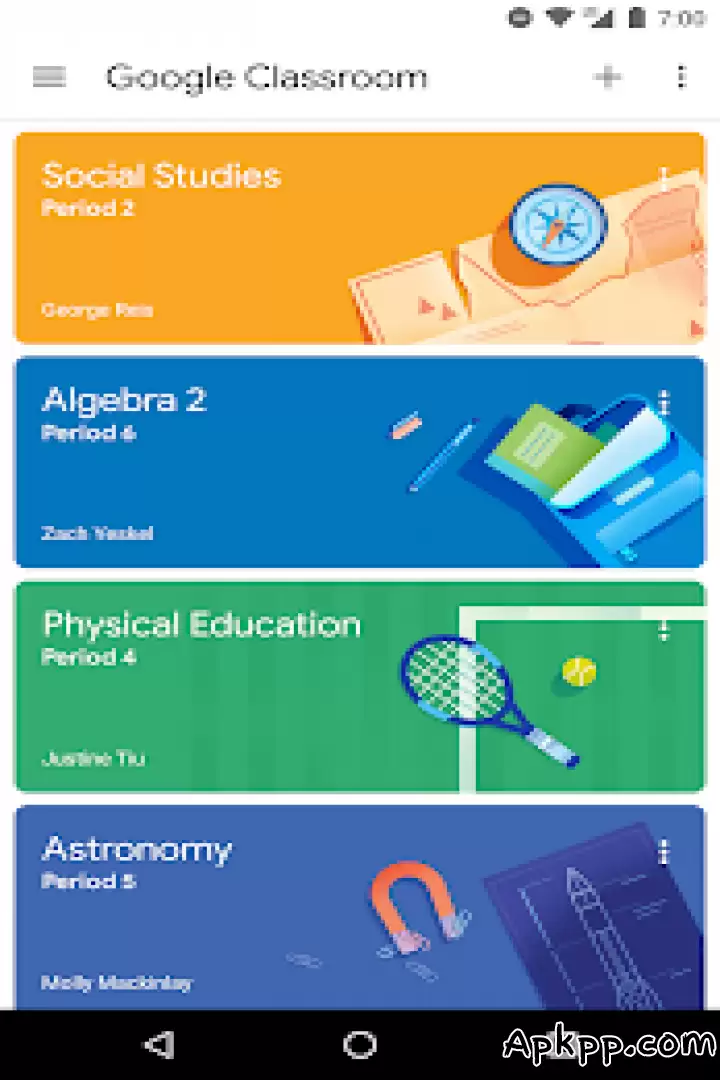Tap the plus icon to join a class

(608, 77)
